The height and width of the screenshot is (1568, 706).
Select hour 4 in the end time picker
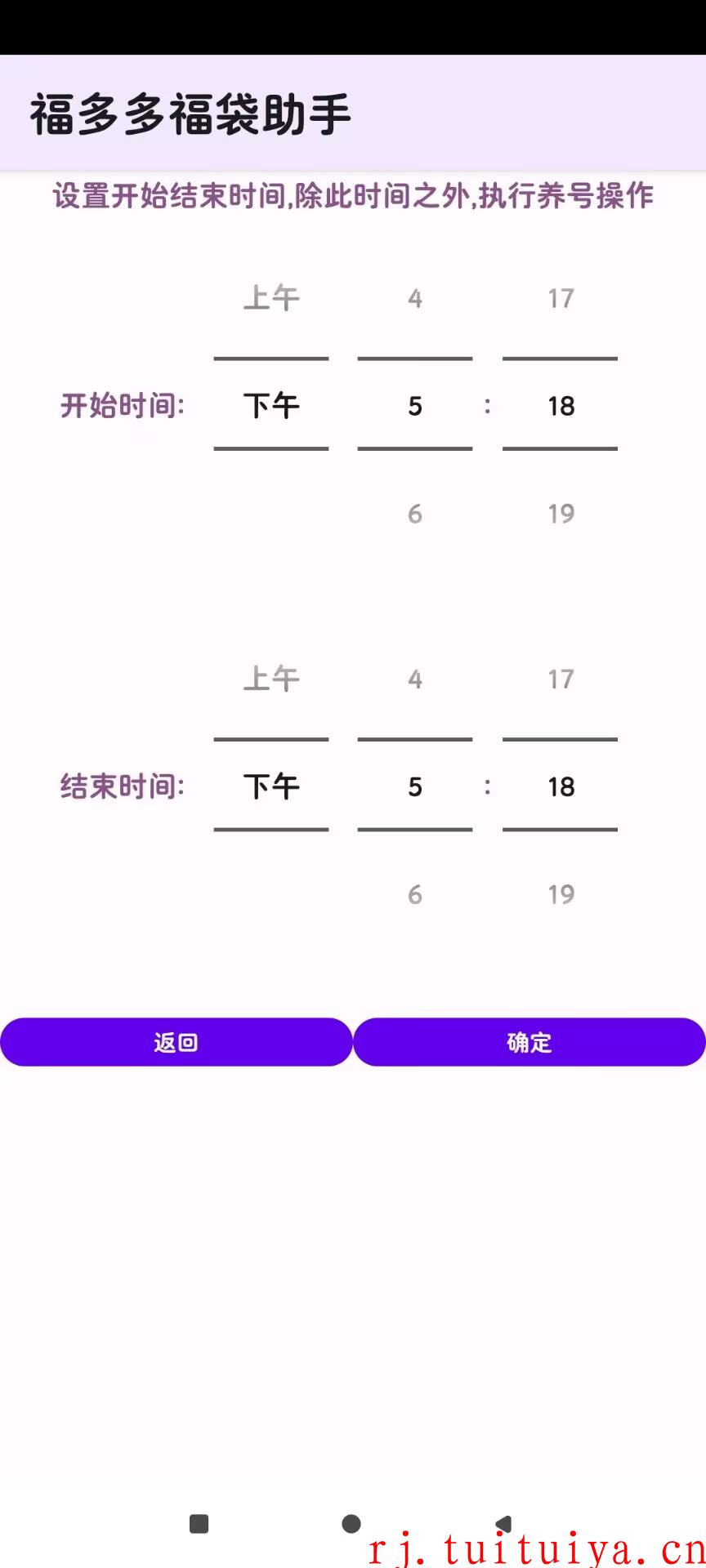coord(415,679)
